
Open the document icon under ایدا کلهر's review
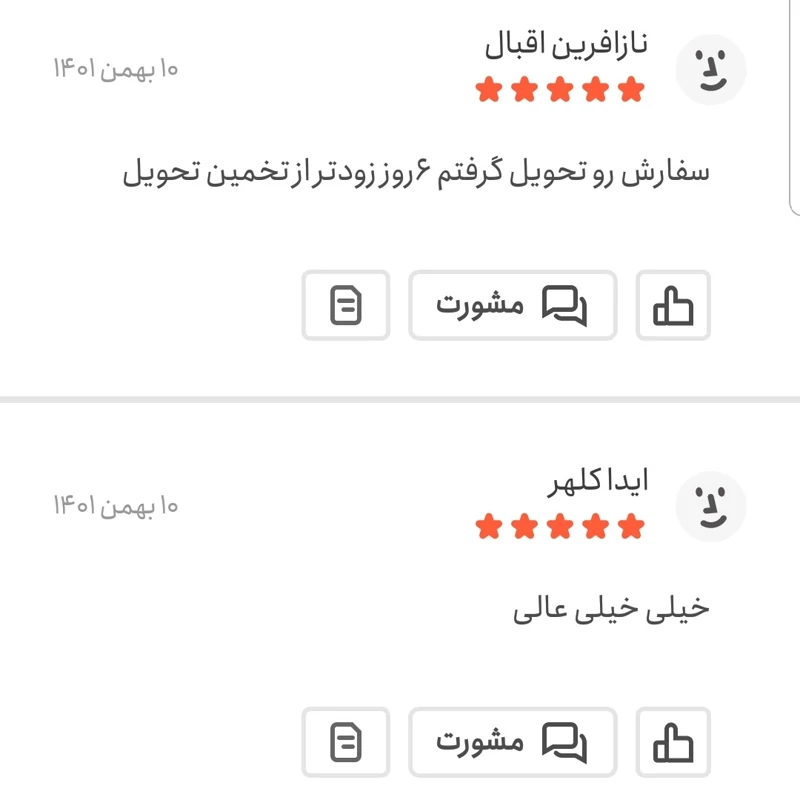point(346,742)
